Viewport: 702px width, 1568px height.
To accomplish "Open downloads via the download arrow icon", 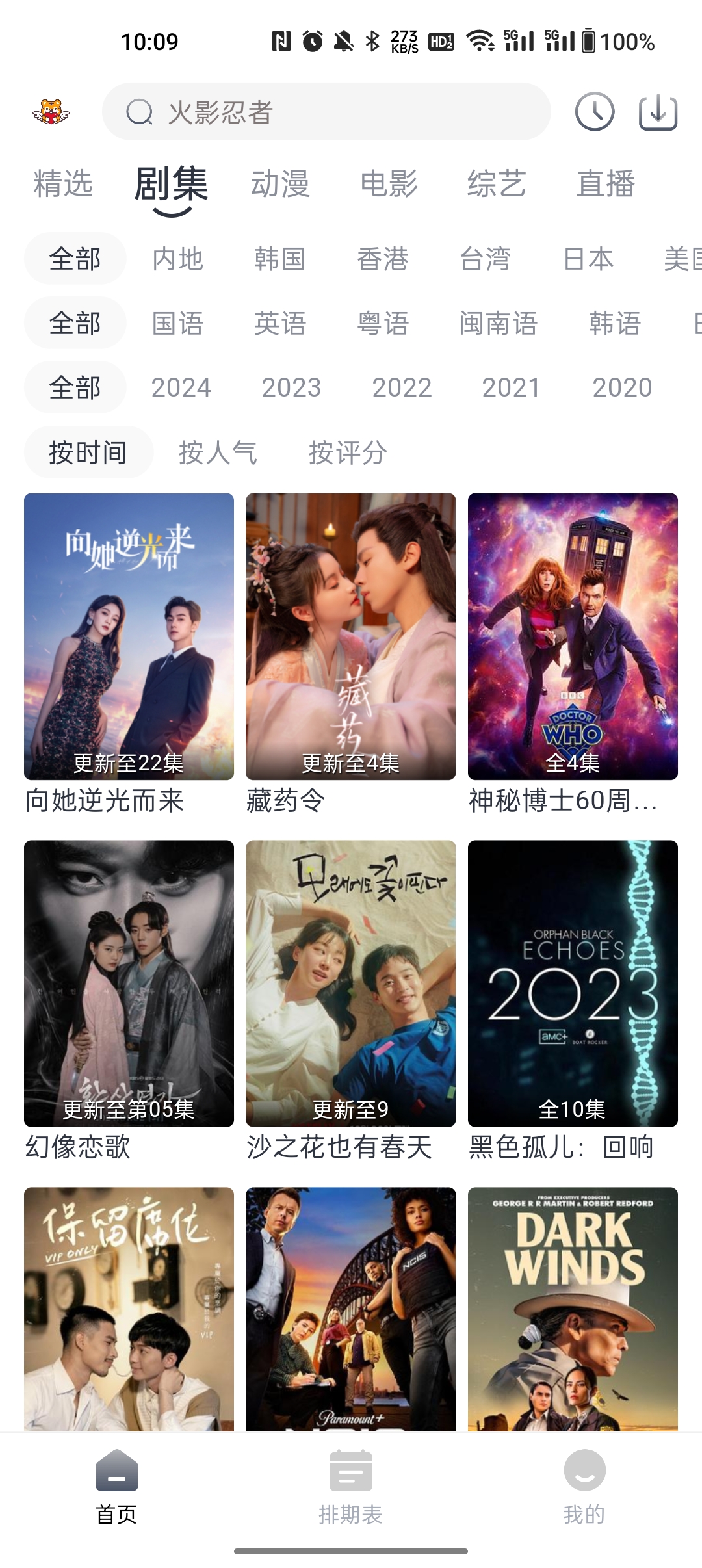I will tap(659, 112).
